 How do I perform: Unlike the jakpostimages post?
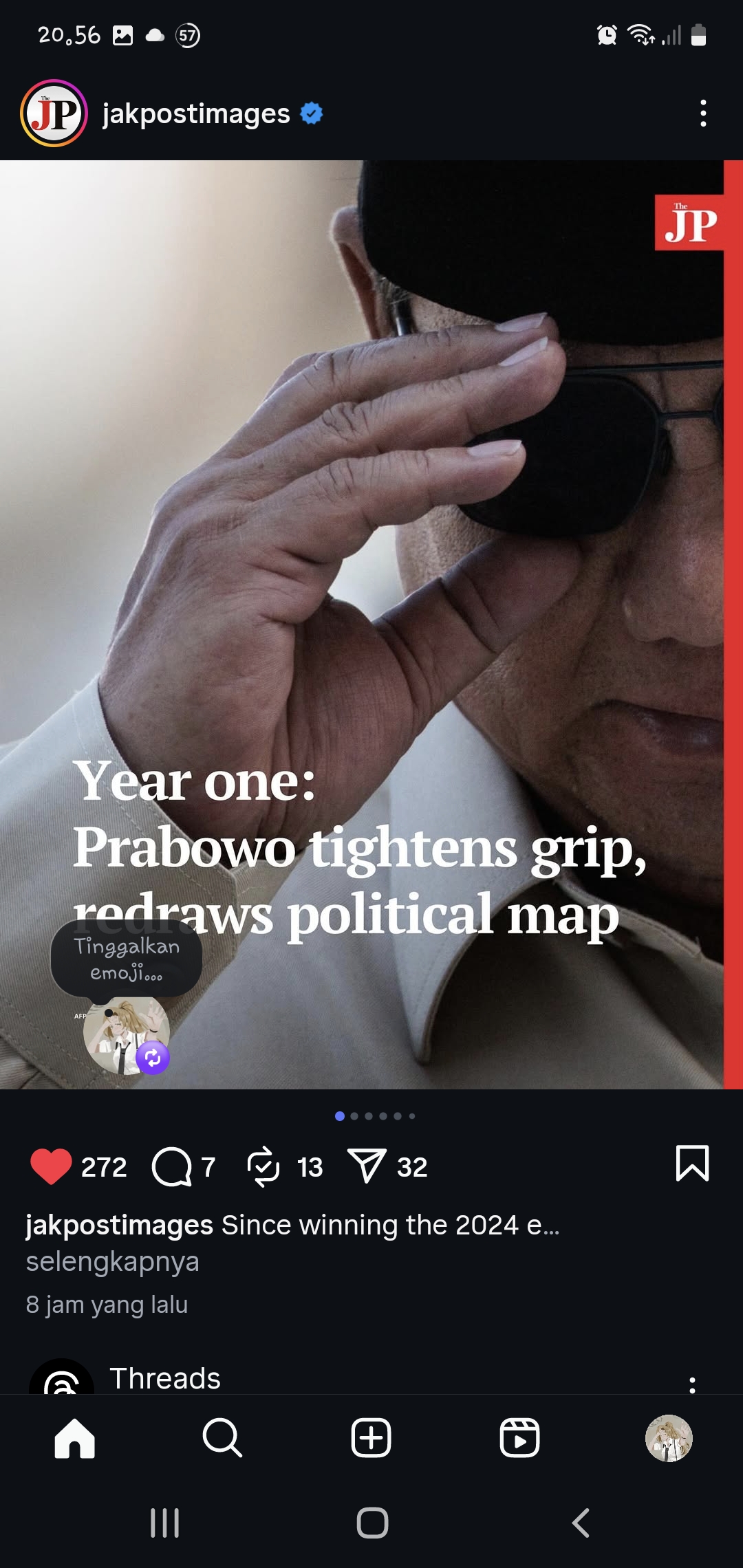(51, 1166)
